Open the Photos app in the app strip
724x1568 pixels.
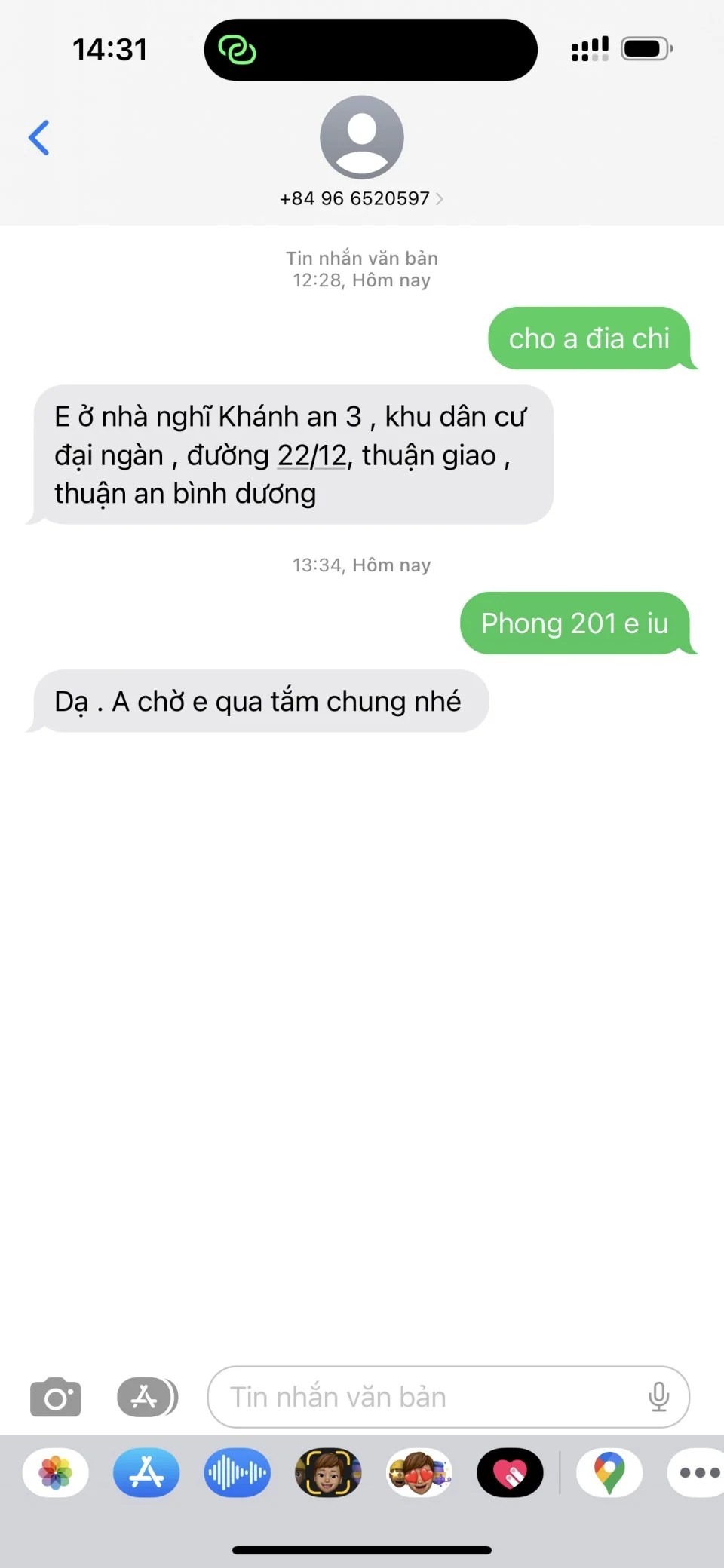56,1472
